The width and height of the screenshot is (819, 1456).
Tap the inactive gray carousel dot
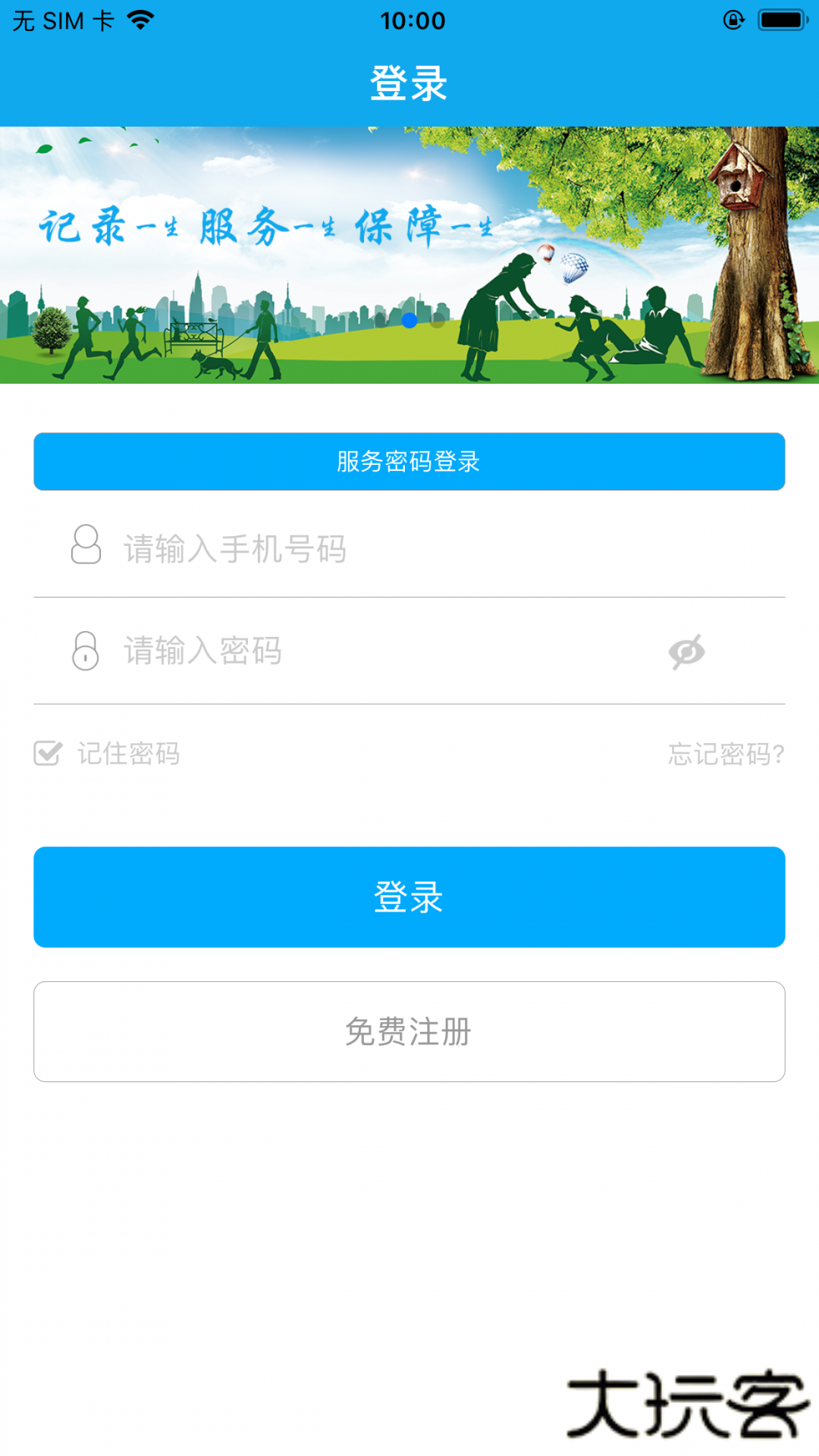coord(438,321)
